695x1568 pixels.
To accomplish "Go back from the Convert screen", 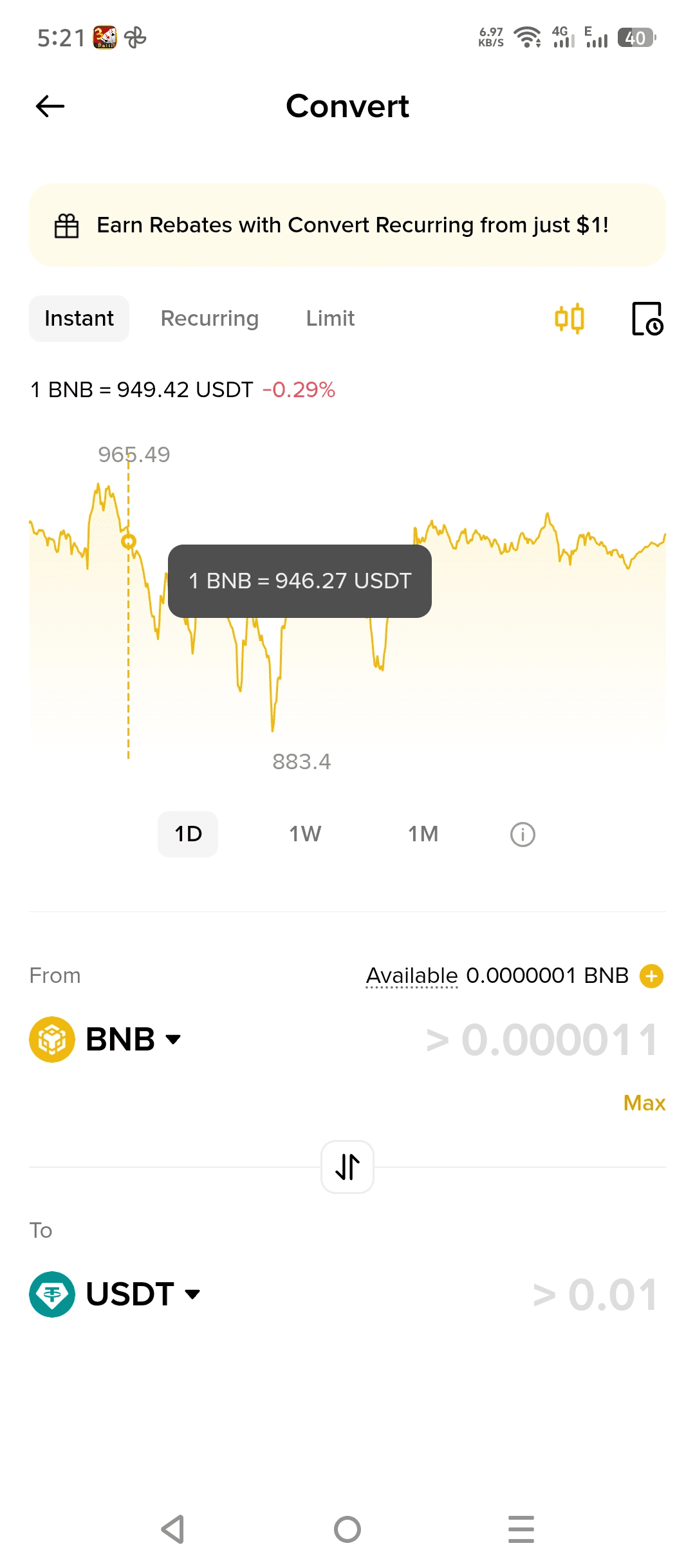I will tap(50, 106).
